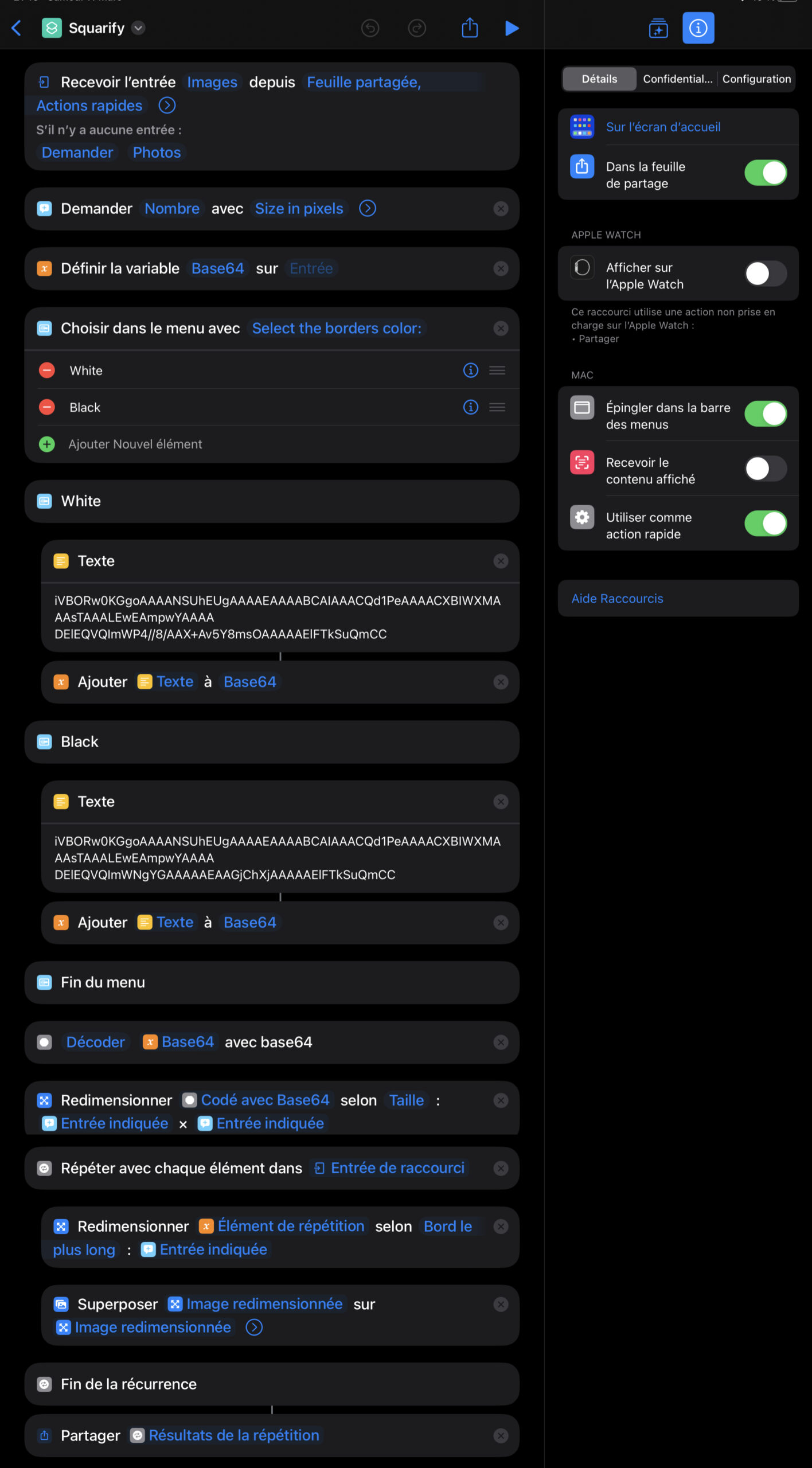Share the shortcut from the toolbar

point(470,28)
